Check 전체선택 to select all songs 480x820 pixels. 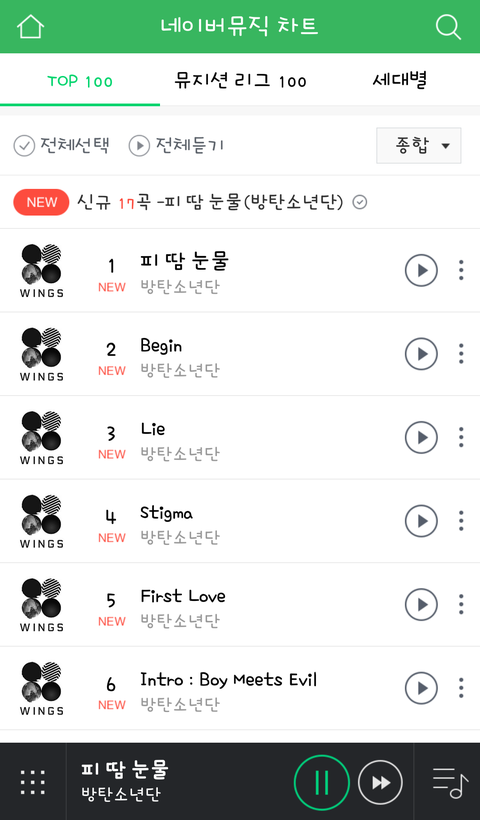tap(61, 145)
